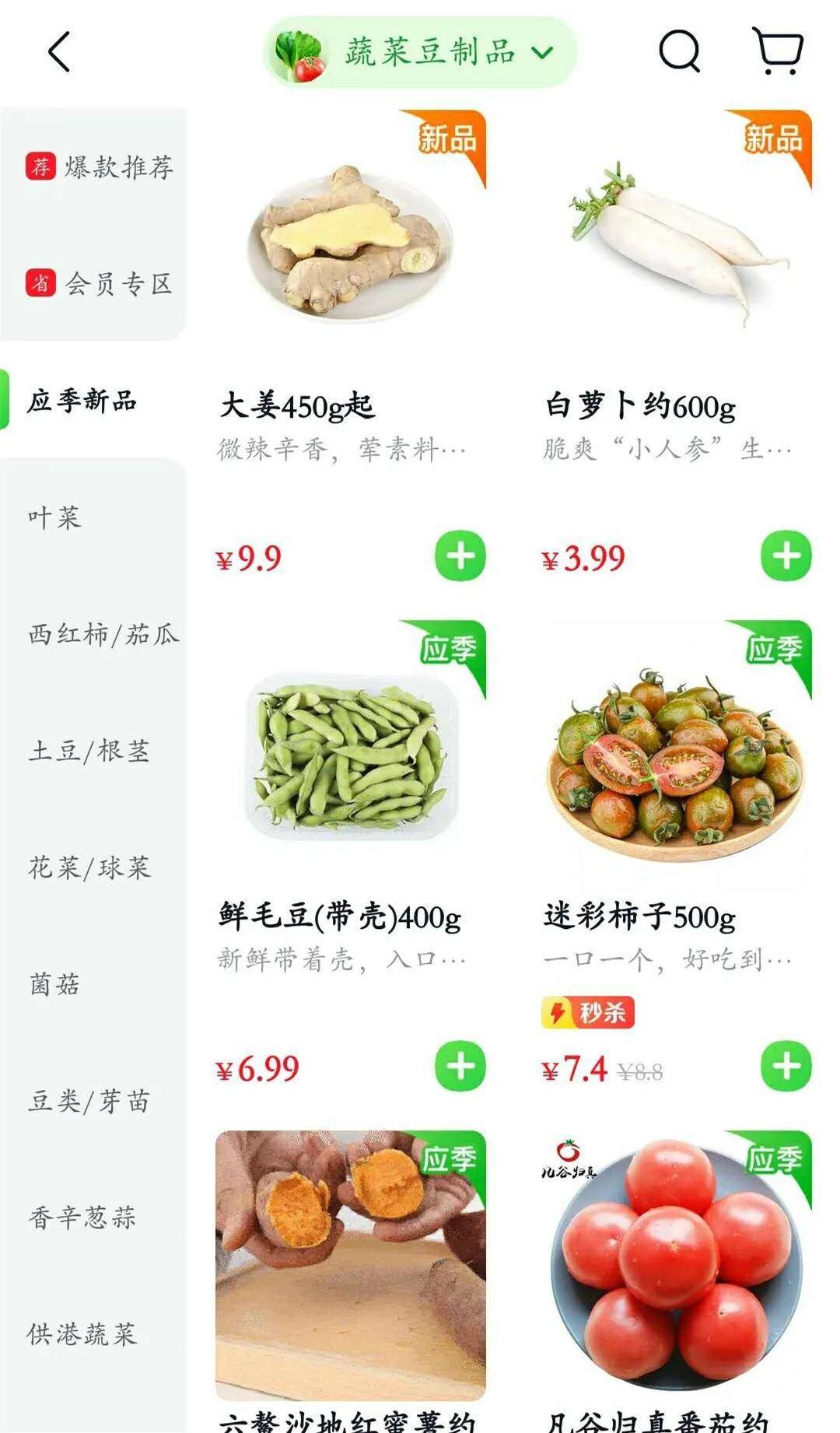840x1433 pixels.
Task: Go back using the top-left arrow
Action: (59, 52)
